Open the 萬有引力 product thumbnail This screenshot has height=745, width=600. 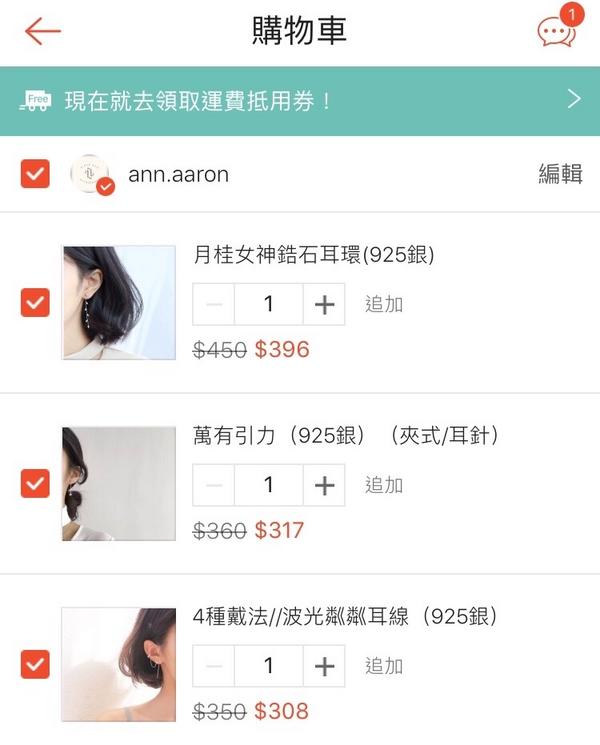point(118,484)
